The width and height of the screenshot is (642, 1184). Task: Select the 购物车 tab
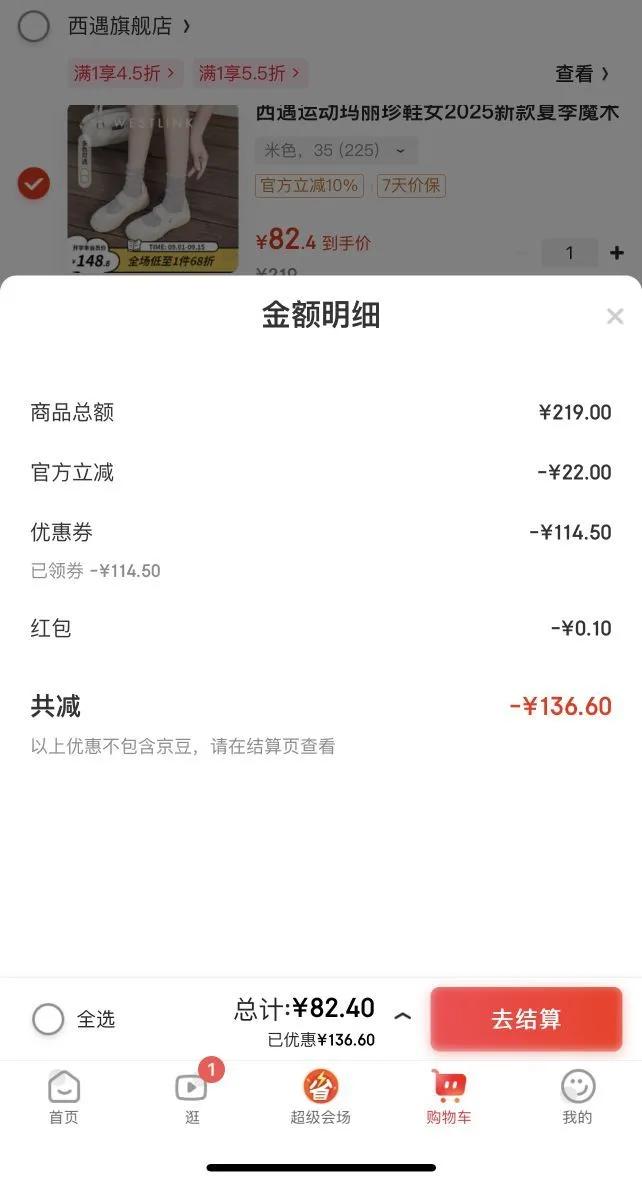point(448,1096)
